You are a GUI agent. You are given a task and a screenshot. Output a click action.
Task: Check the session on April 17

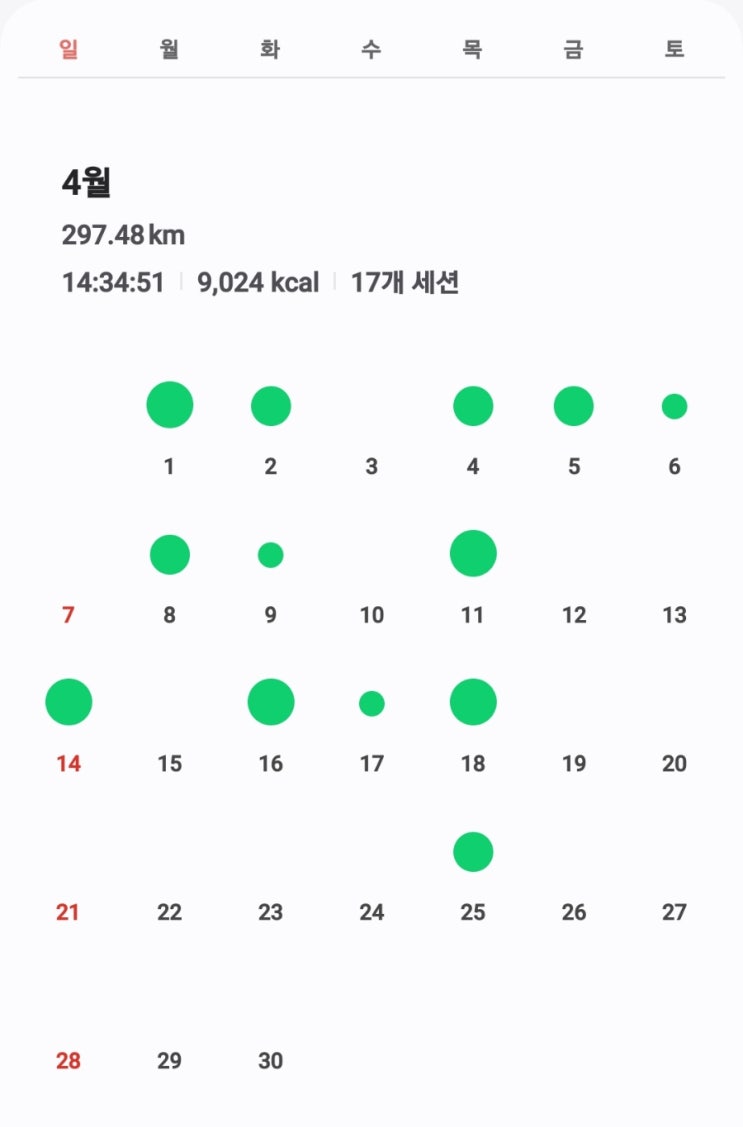(x=372, y=703)
